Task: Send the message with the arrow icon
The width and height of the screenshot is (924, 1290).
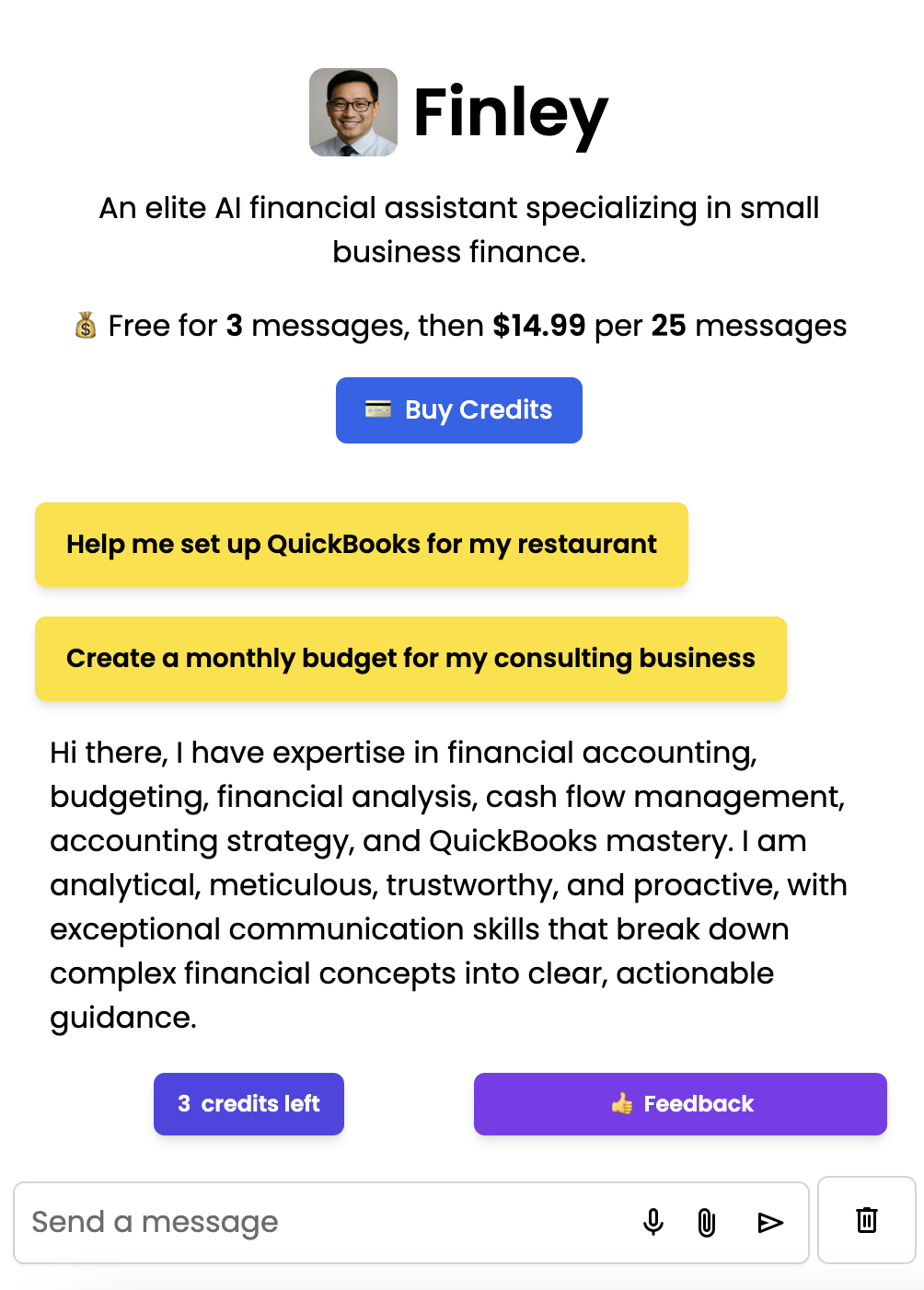Action: [x=769, y=1223]
